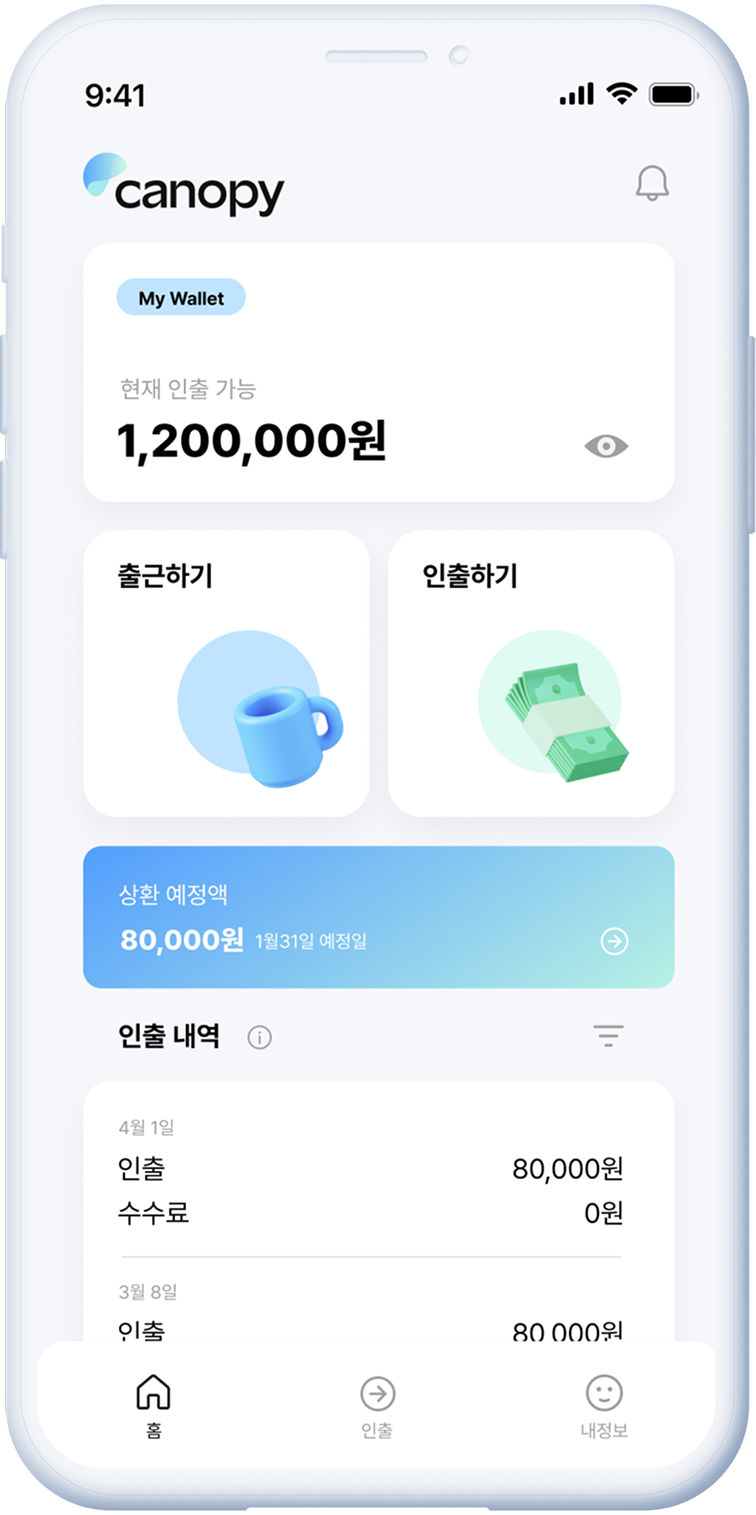The width and height of the screenshot is (756, 1515).
Task: Click the My Wallet badge
Action: pyautogui.click(x=182, y=297)
